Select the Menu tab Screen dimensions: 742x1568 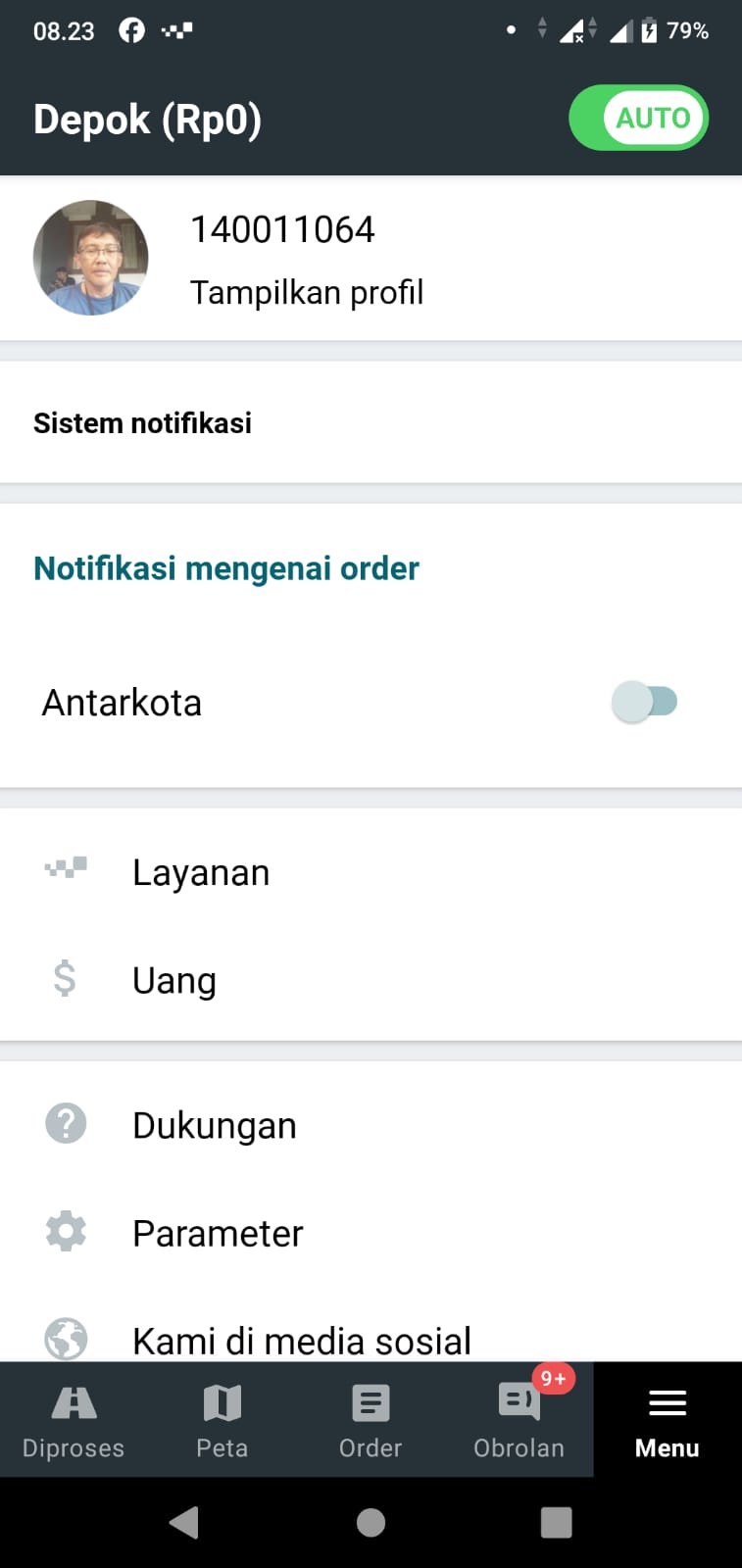click(x=668, y=1419)
